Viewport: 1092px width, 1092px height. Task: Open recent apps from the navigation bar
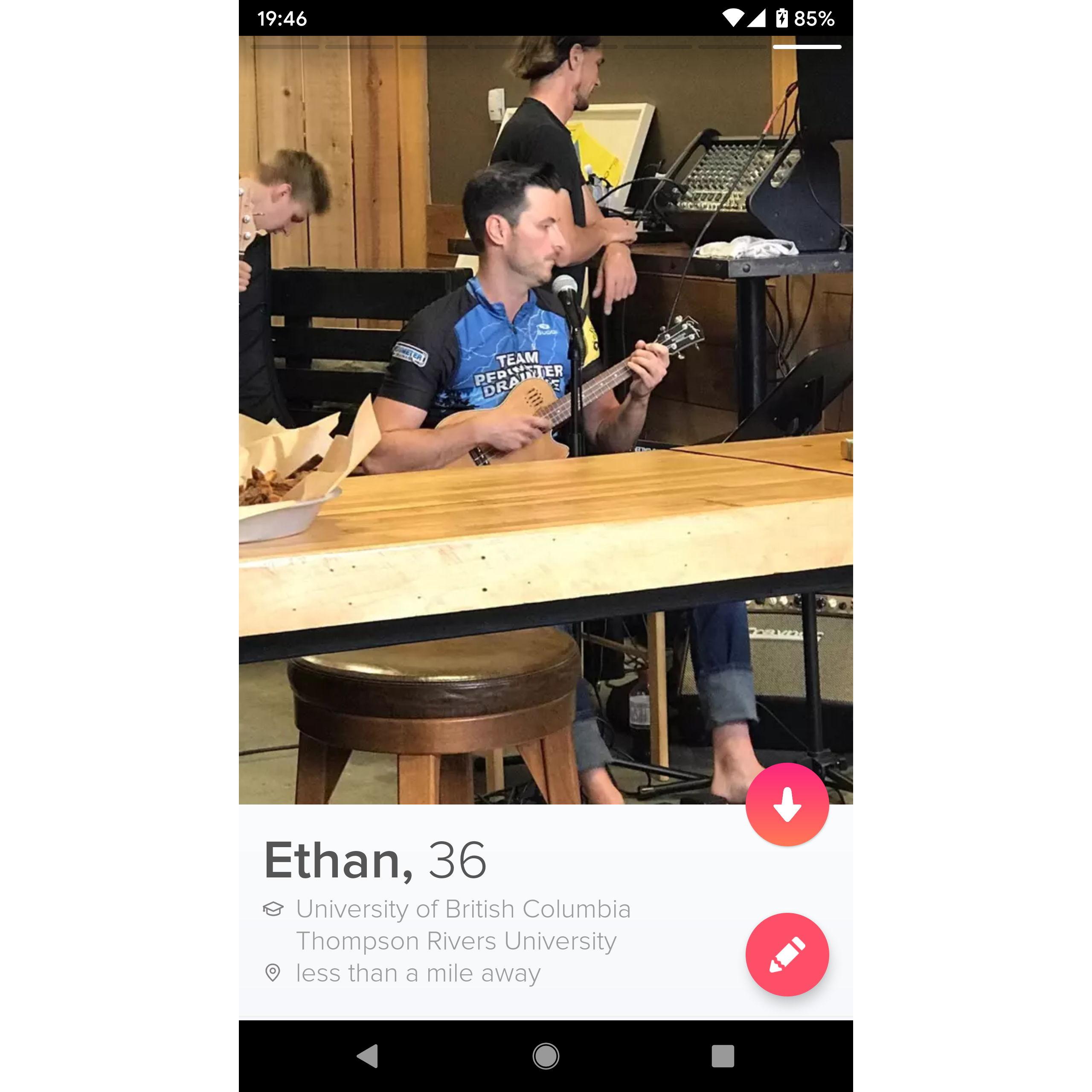[722, 1055]
